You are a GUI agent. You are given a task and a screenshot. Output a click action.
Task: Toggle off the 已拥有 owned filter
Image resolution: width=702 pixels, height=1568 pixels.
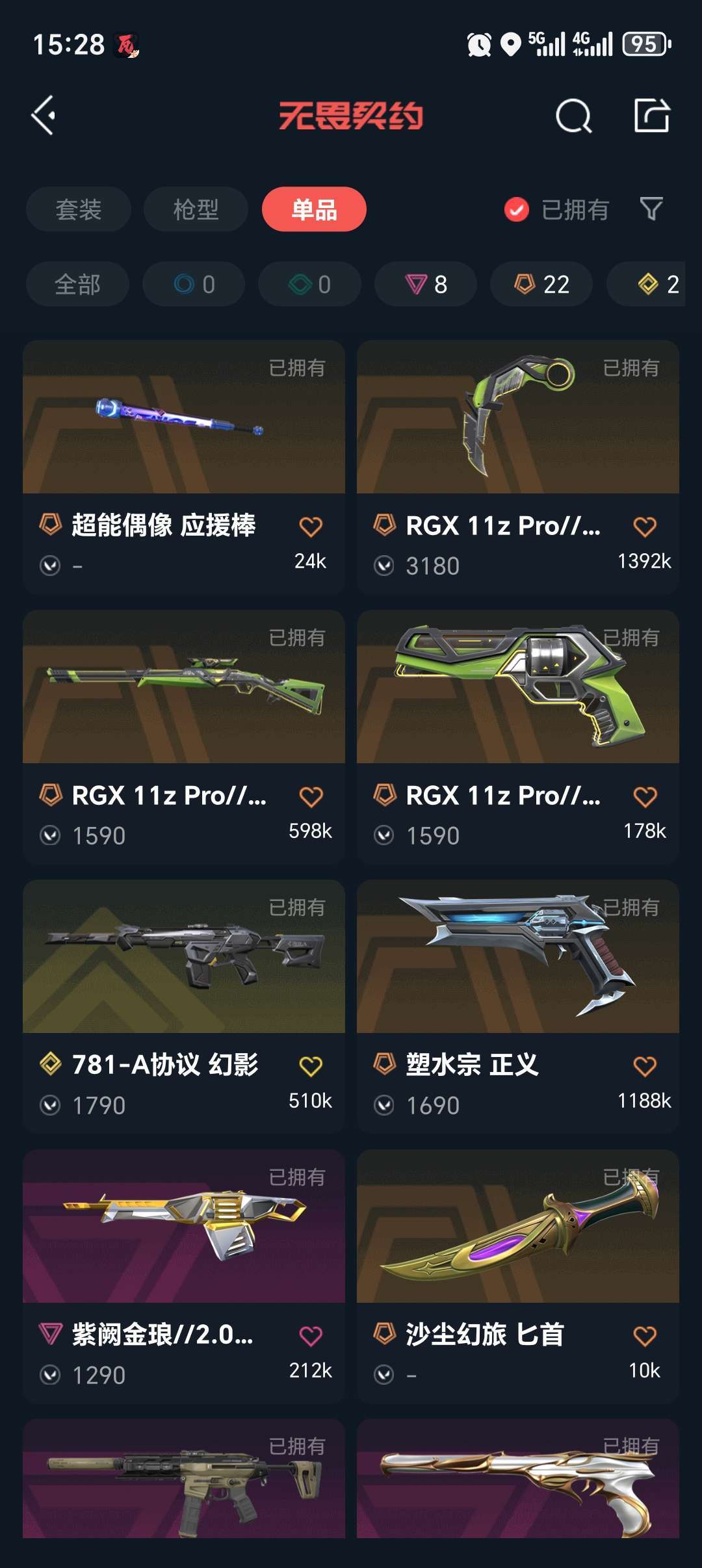pyautogui.click(x=515, y=209)
